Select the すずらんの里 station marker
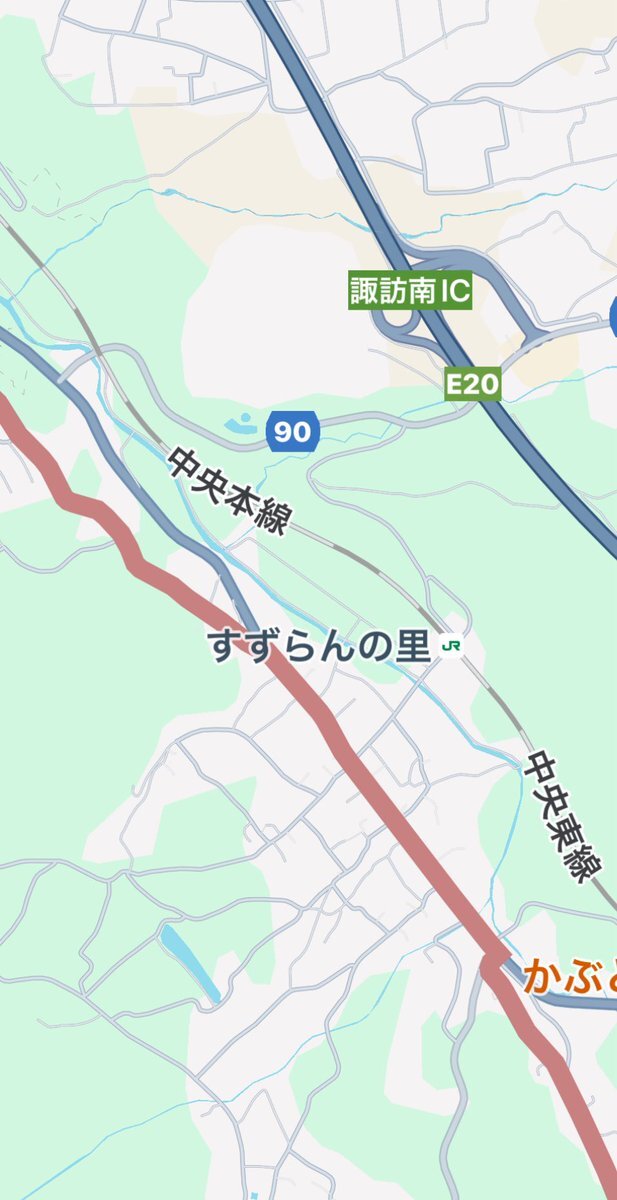The width and height of the screenshot is (617, 1200). pyautogui.click(x=452, y=647)
